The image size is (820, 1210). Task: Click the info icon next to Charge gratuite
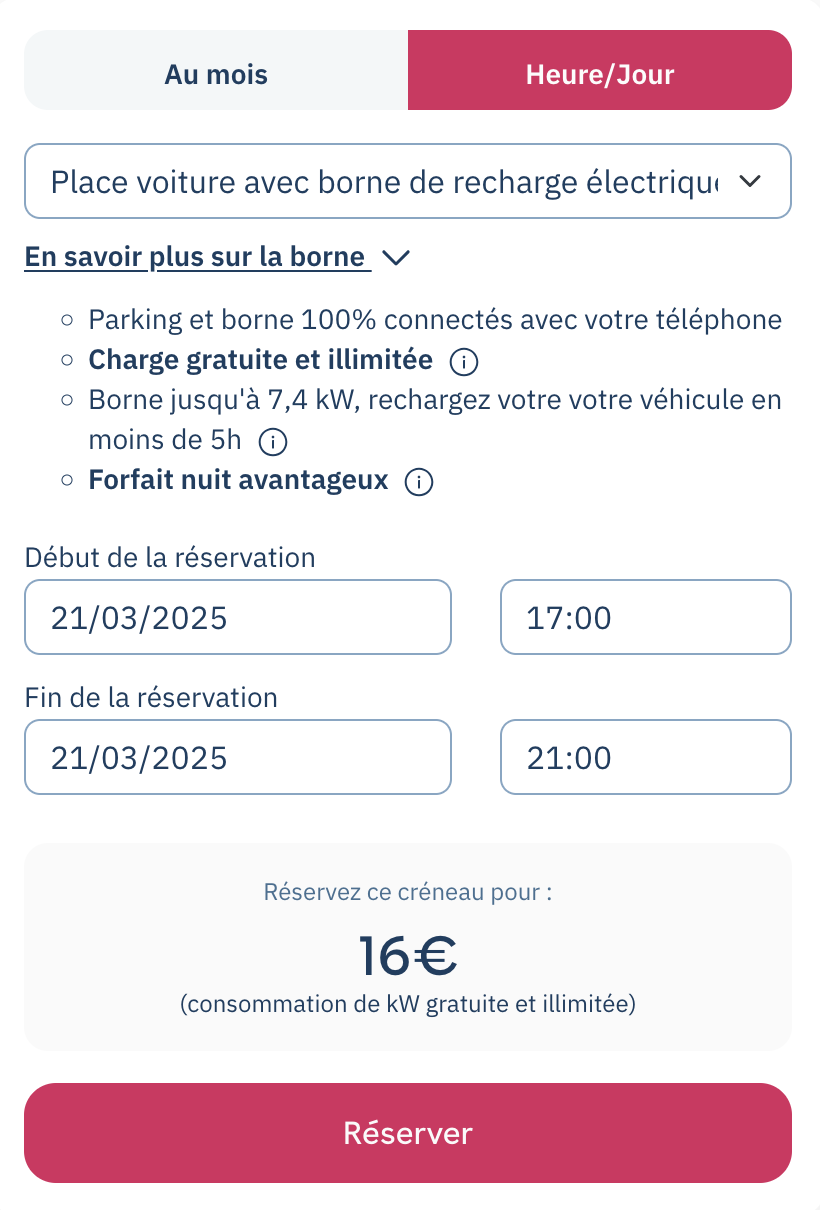tap(463, 361)
